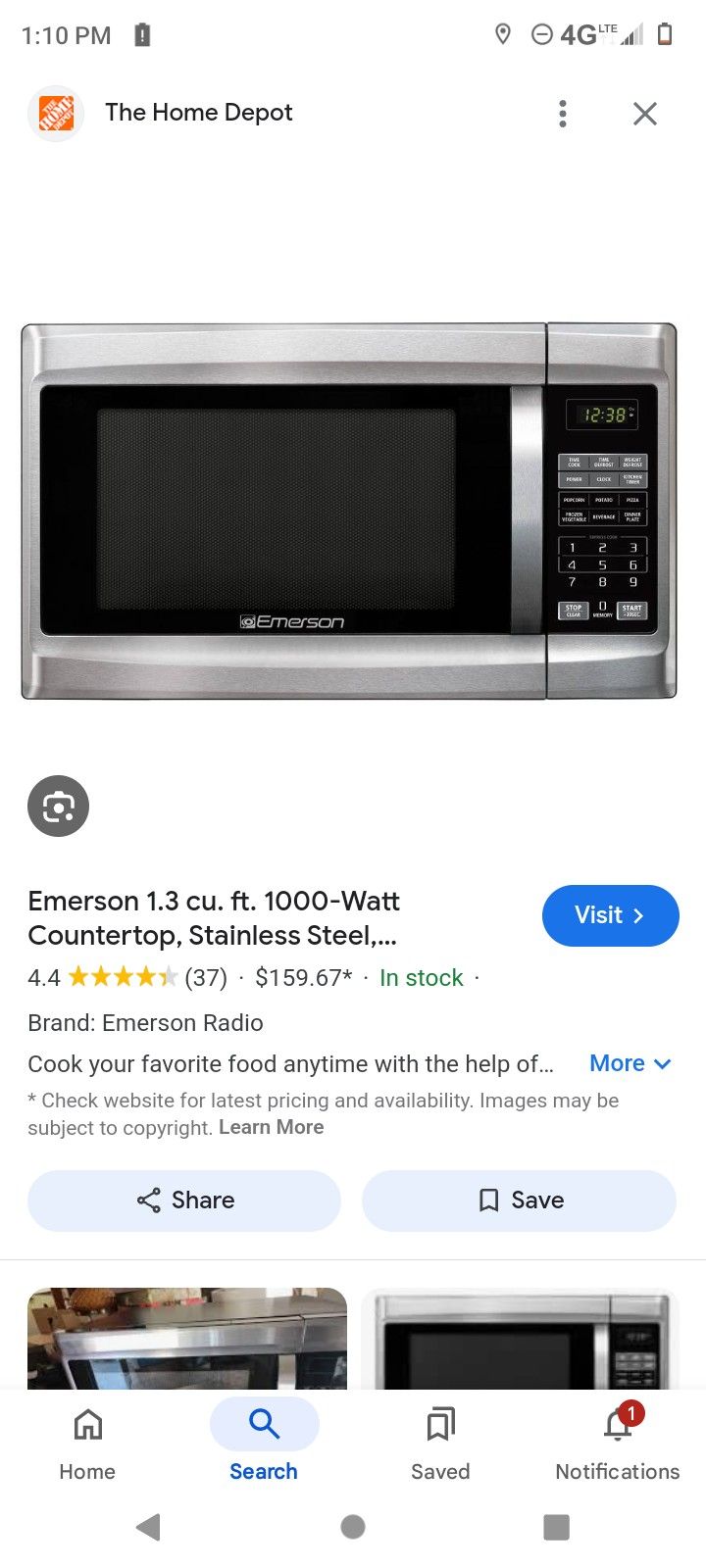Go to the Saved tab
The image size is (706, 1568).
coord(440,1443)
